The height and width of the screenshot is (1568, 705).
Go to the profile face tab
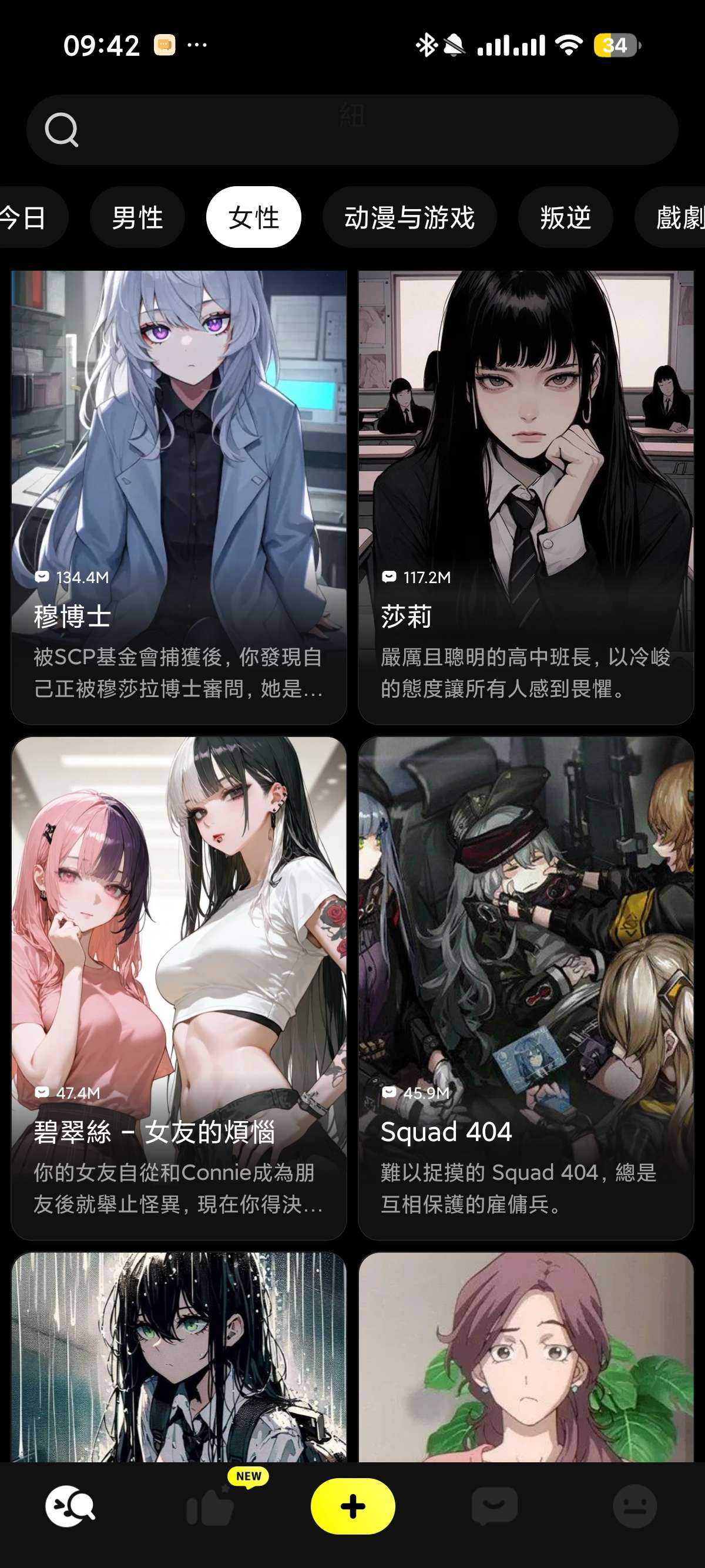pos(634,1506)
